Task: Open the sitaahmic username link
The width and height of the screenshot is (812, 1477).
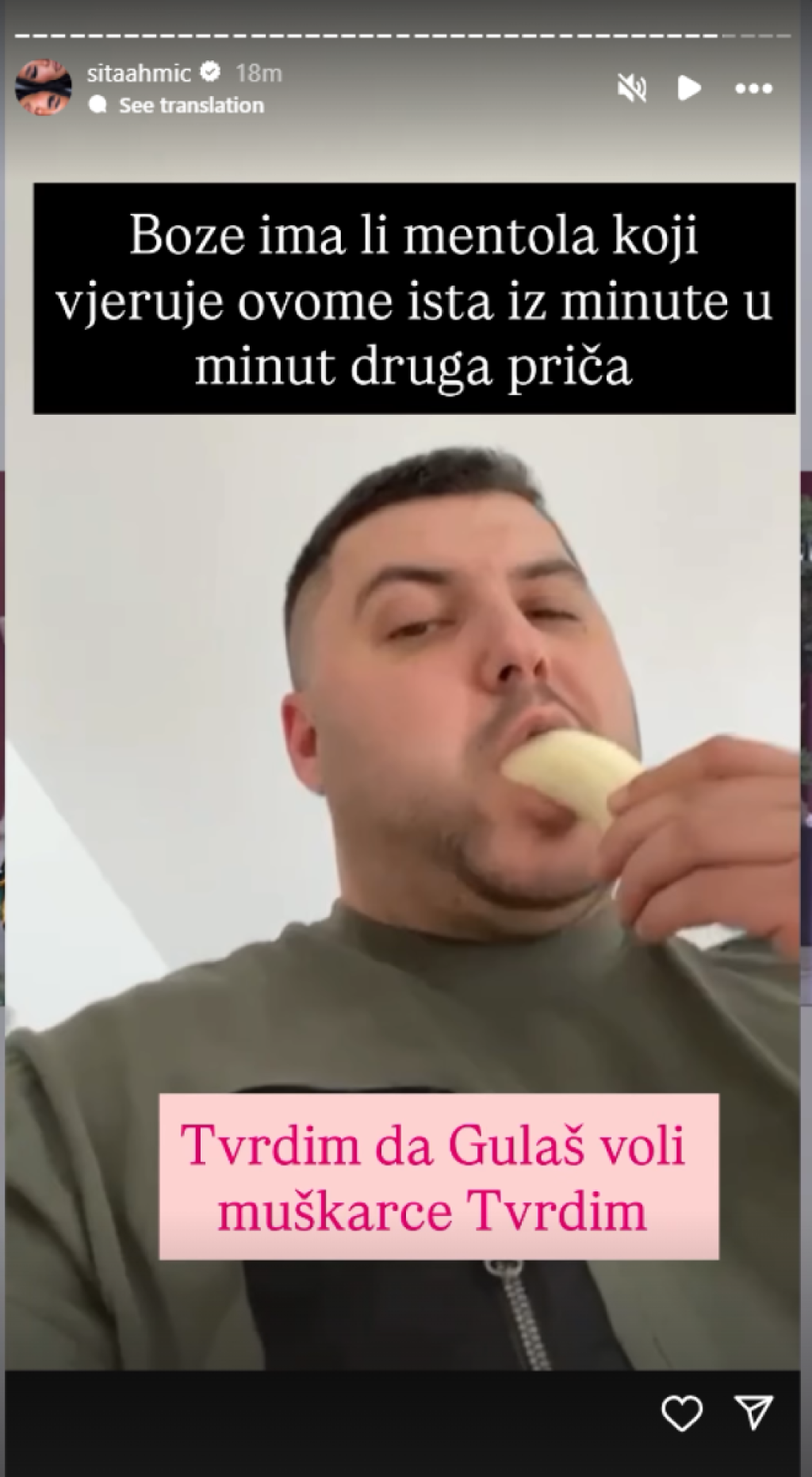Action: pyautogui.click(x=139, y=74)
